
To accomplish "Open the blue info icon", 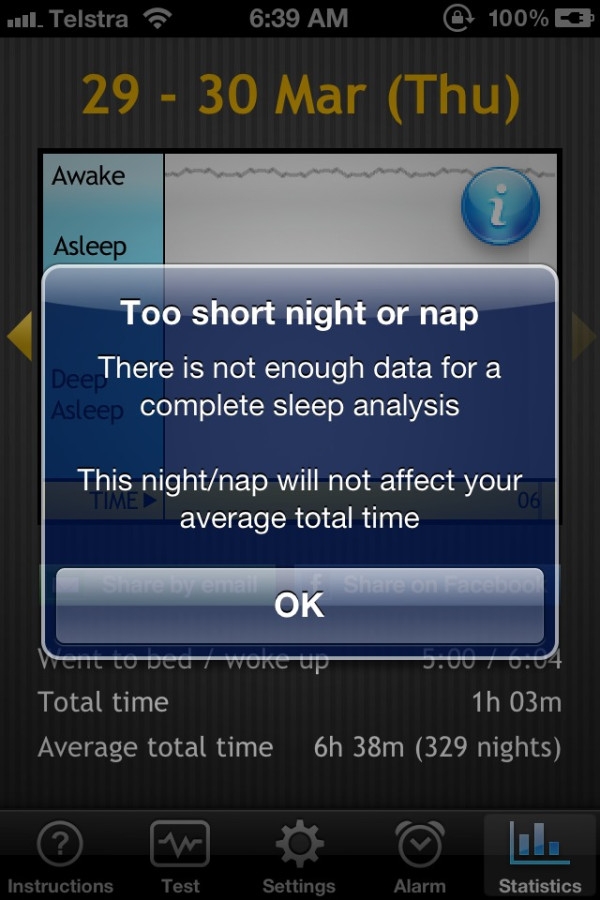I will pyautogui.click(x=500, y=207).
